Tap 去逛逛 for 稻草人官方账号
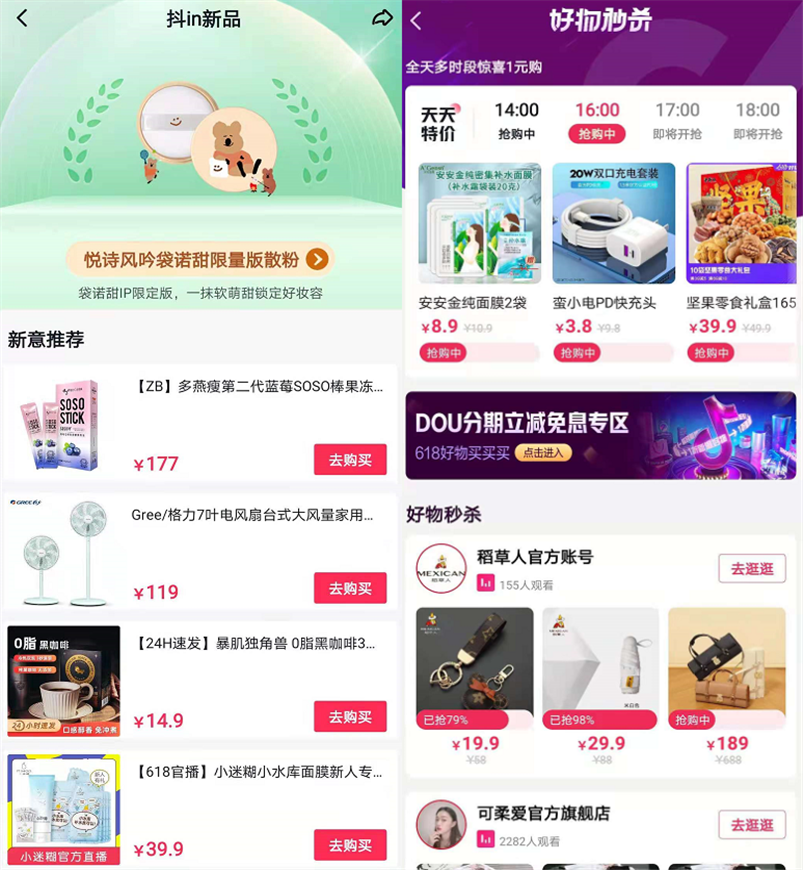 752,568
